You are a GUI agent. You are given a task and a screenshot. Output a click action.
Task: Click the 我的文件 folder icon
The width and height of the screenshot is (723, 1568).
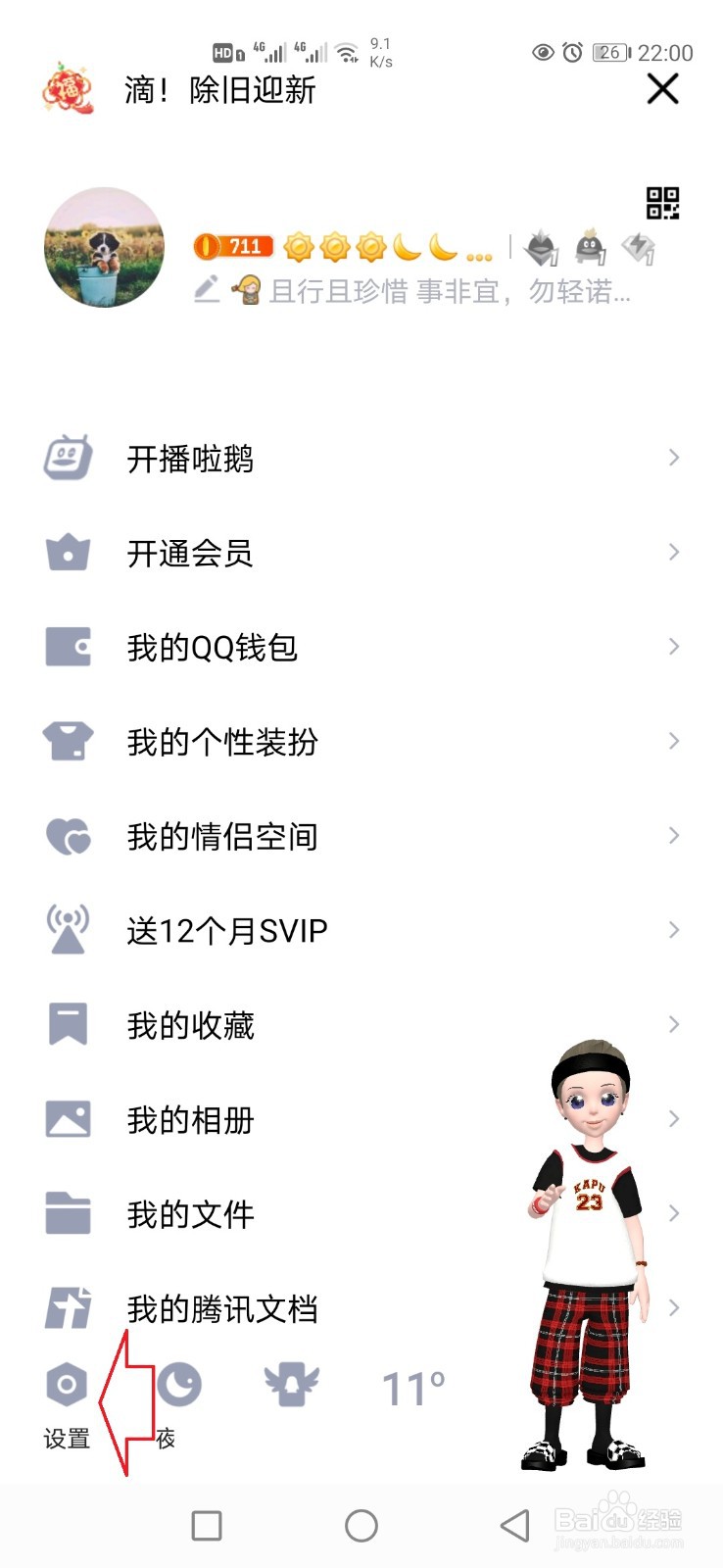coord(67,1213)
